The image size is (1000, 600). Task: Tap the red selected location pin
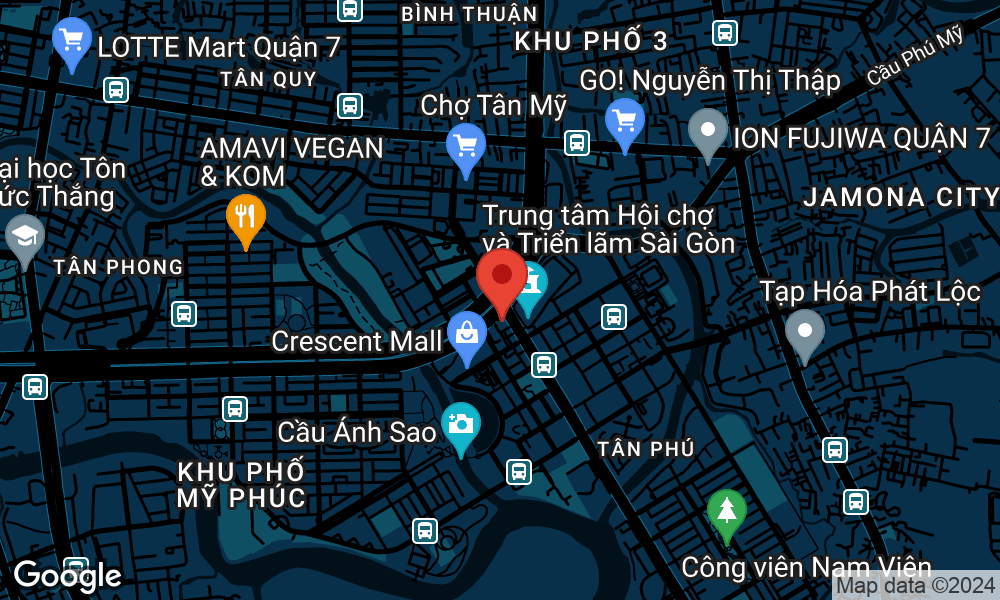(501, 278)
